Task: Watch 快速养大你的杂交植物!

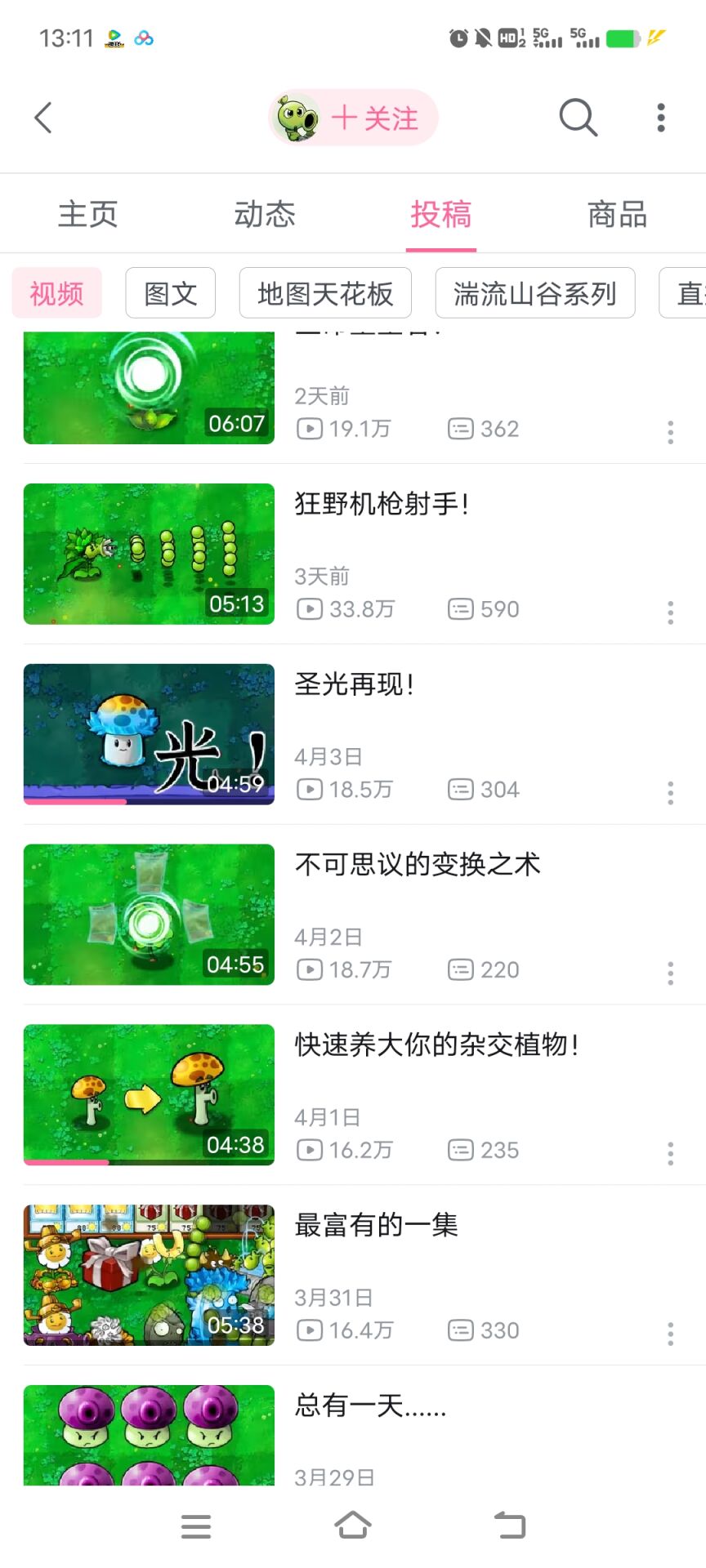Action: tap(149, 1094)
